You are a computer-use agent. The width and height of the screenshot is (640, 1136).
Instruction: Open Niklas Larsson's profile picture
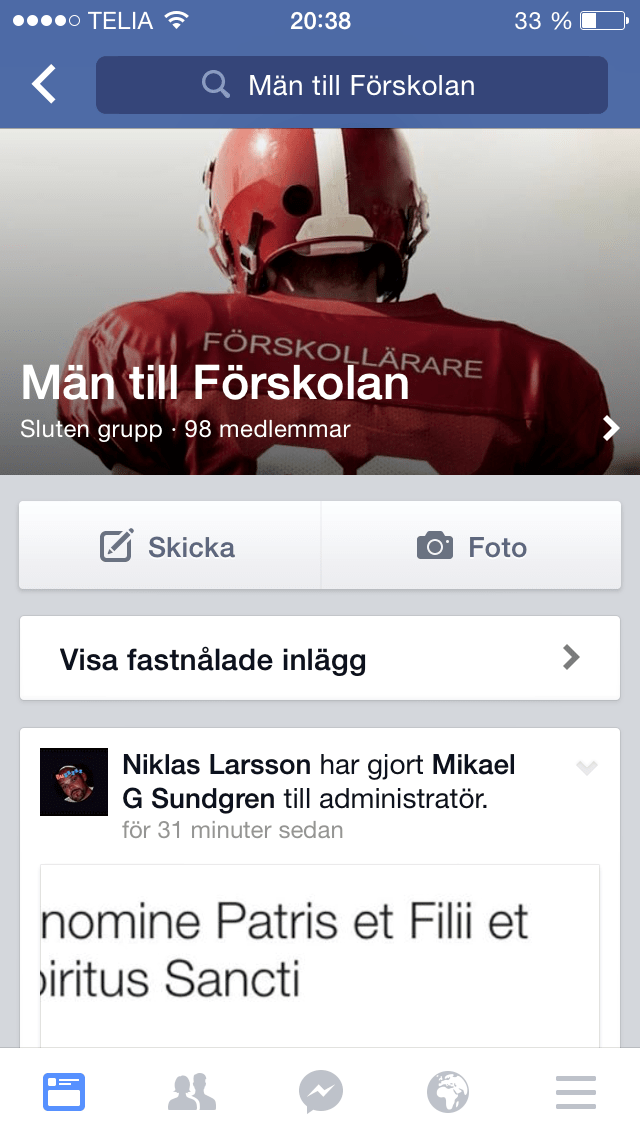[74, 781]
